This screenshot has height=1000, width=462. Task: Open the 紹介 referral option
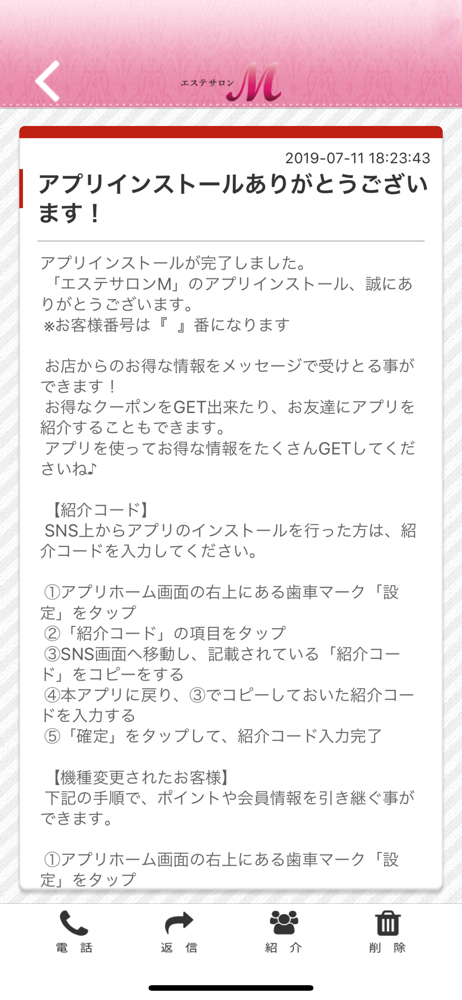(x=283, y=932)
